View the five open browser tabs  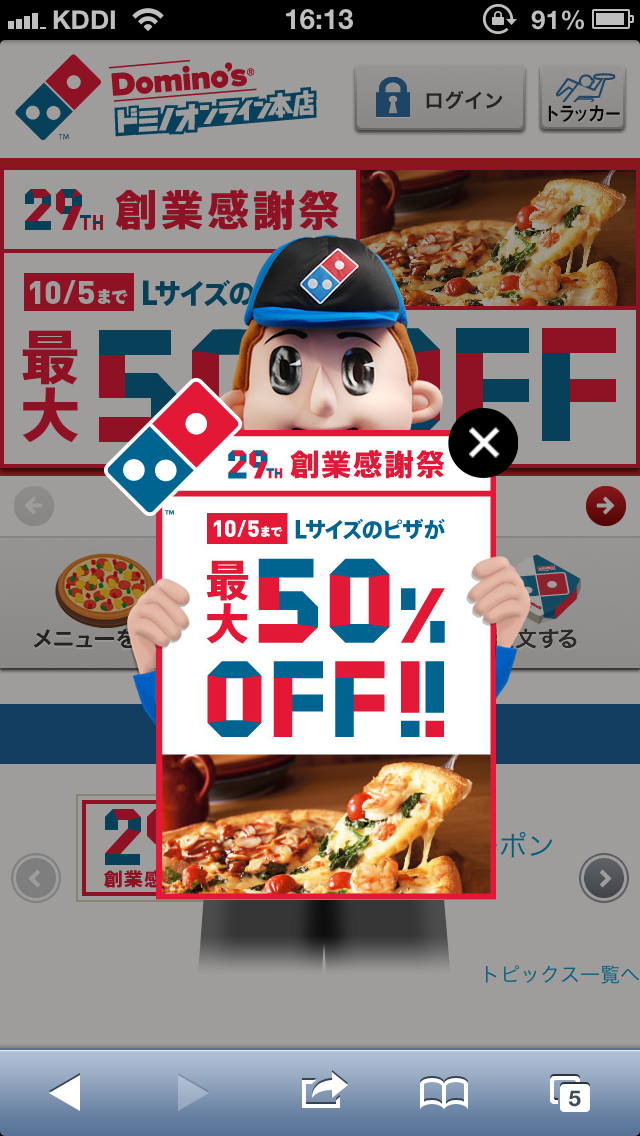point(570,1093)
